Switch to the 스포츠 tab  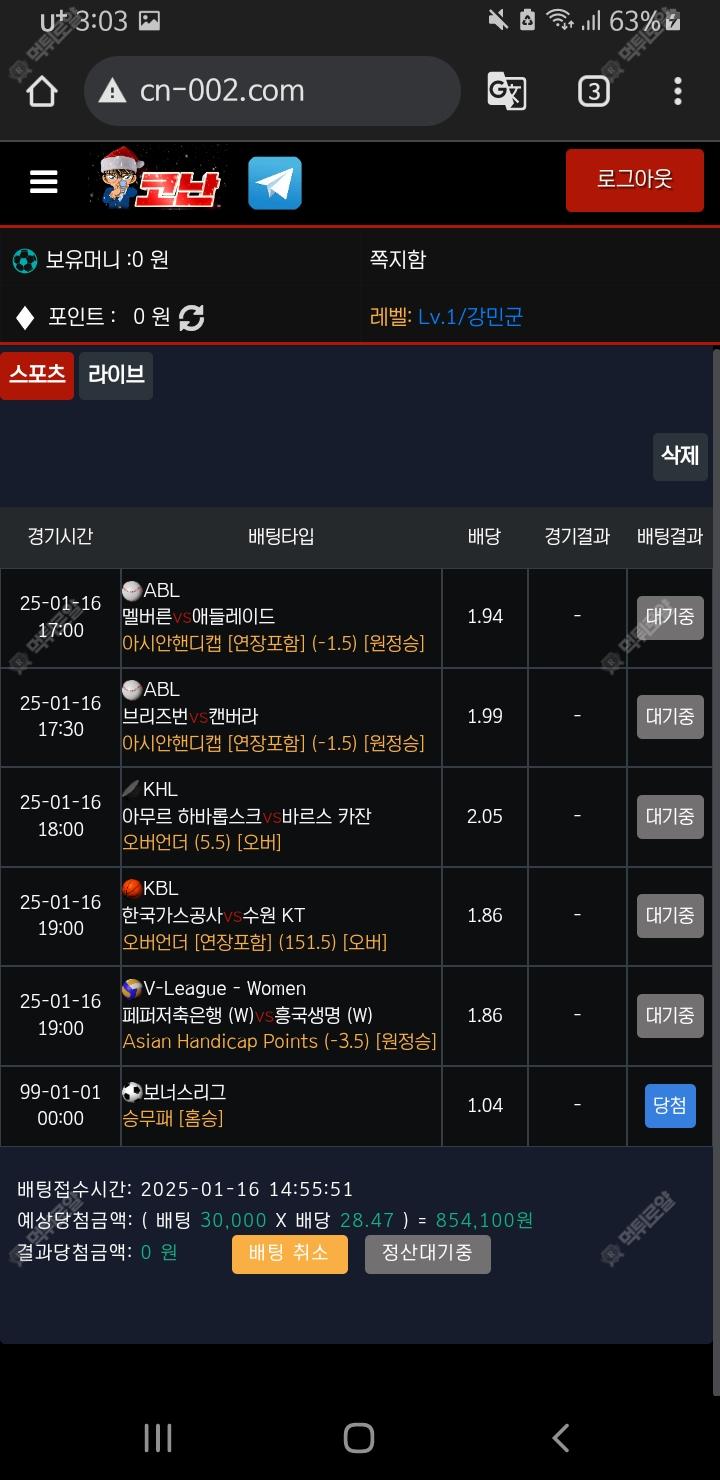(x=37, y=375)
